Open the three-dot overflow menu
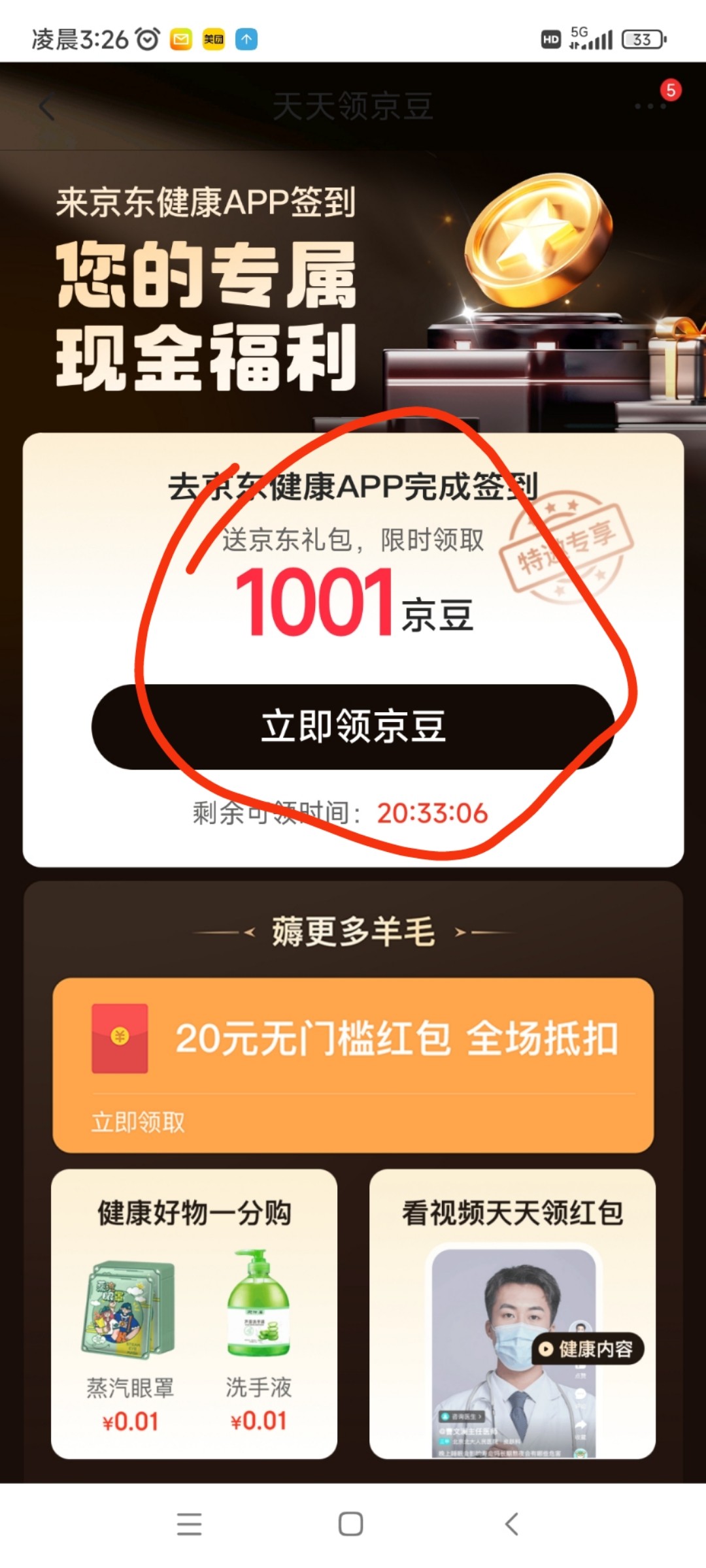This screenshot has height=1568, width=706. coord(650,106)
